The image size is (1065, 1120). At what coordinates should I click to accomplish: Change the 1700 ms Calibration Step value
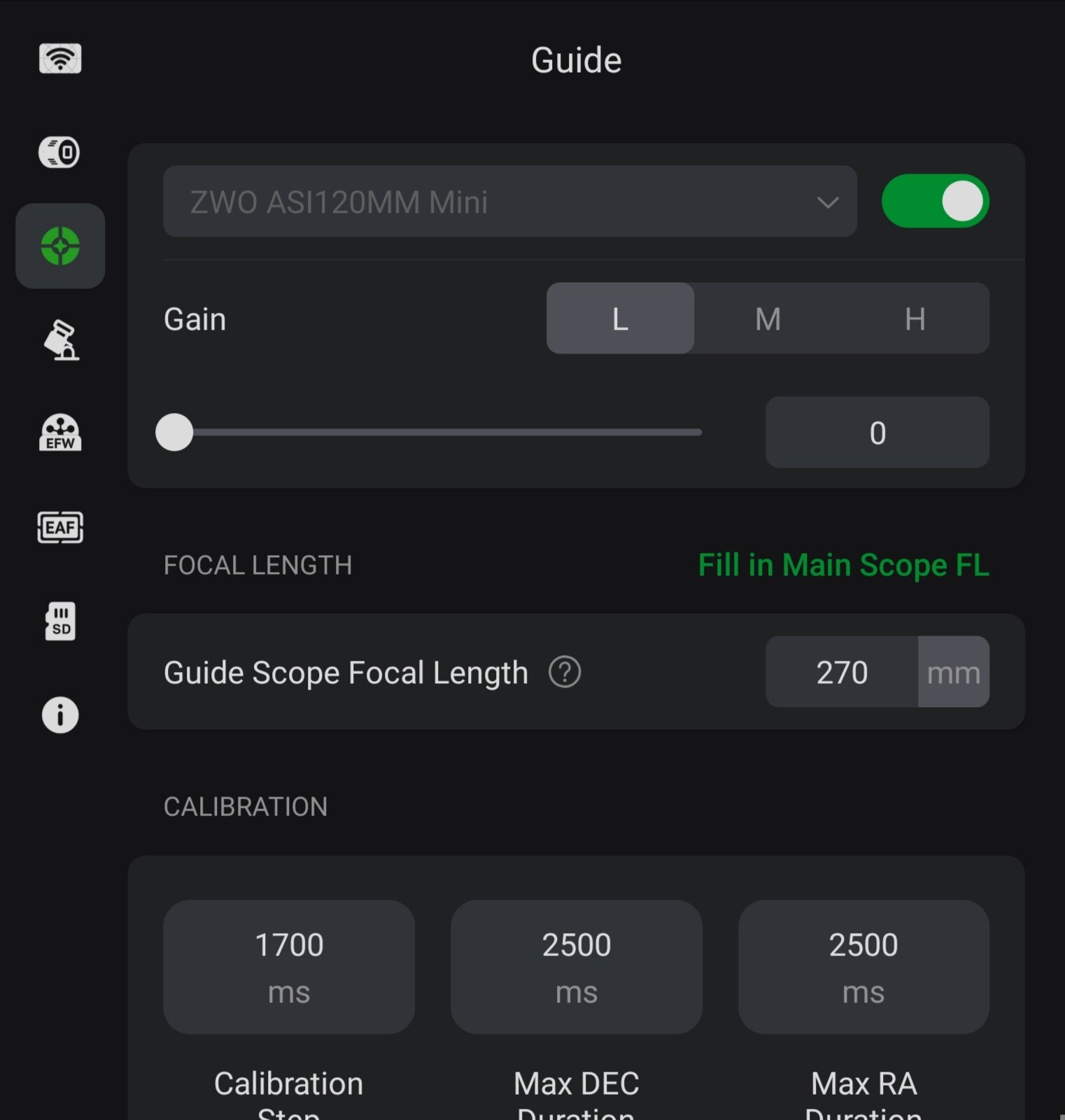tap(289, 966)
